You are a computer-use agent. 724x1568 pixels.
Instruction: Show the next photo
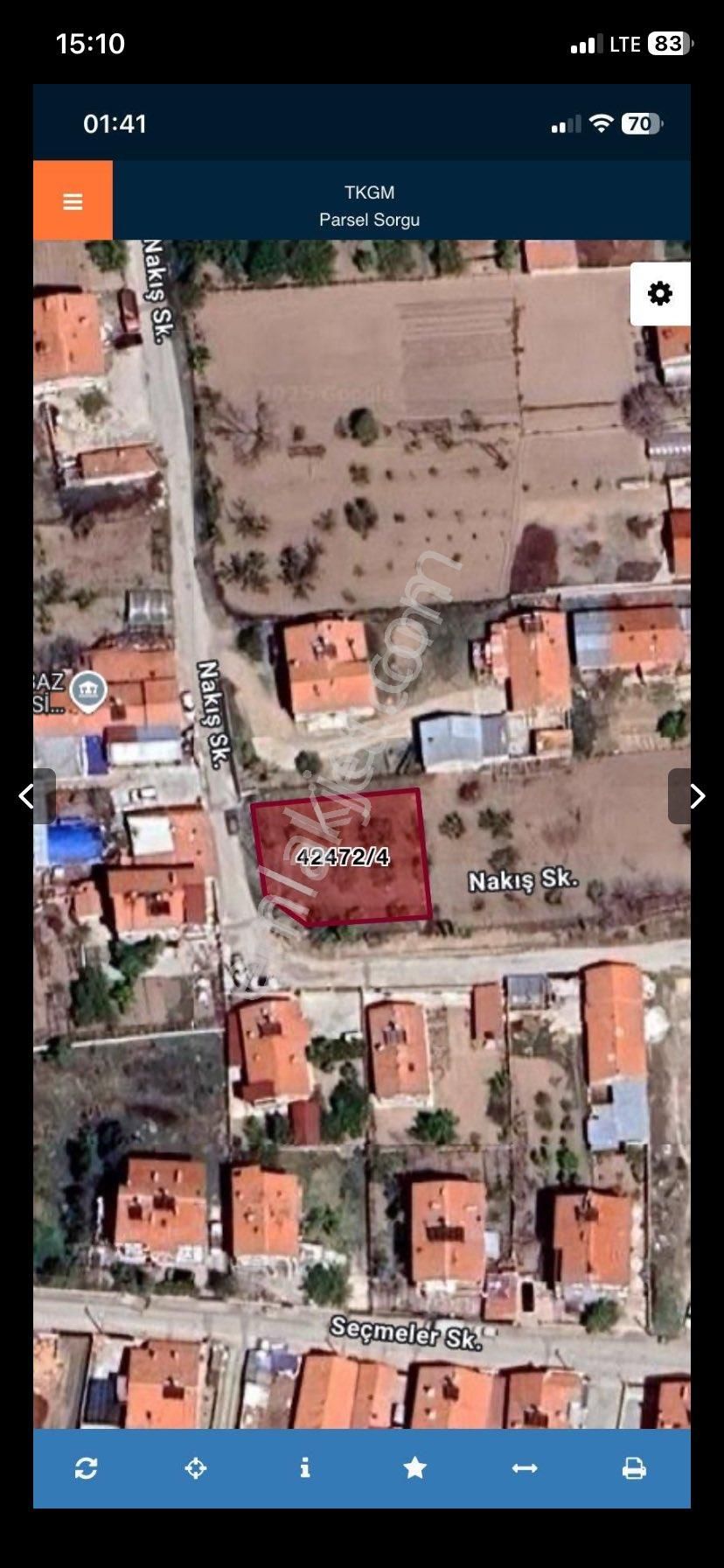tap(696, 795)
